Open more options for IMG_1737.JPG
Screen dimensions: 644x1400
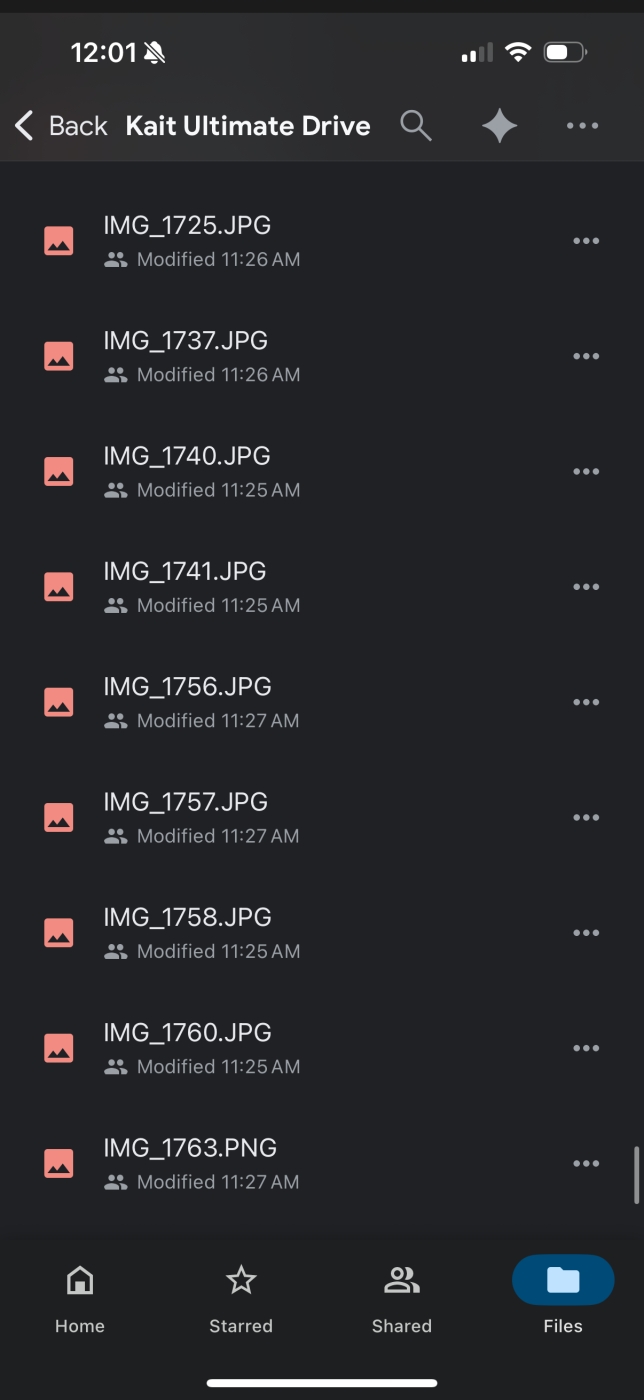[585, 356]
